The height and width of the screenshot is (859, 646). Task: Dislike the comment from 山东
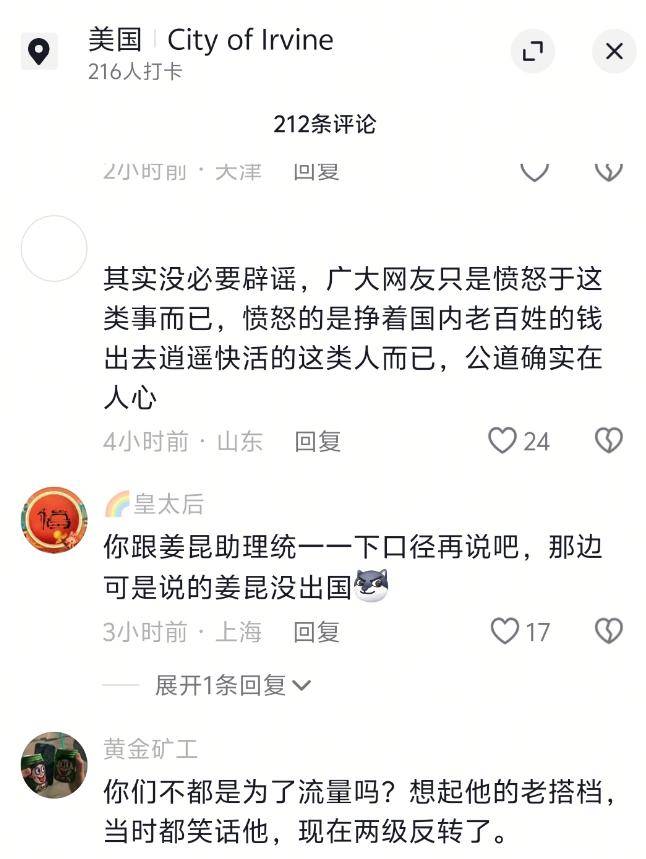pos(608,441)
